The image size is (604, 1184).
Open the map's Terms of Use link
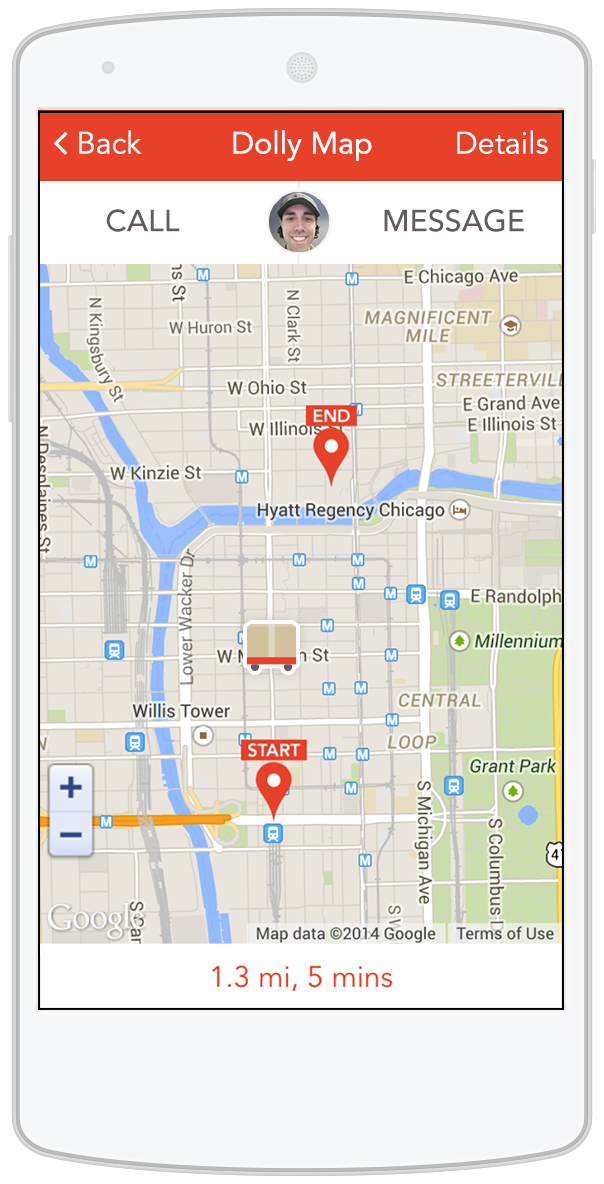505,933
